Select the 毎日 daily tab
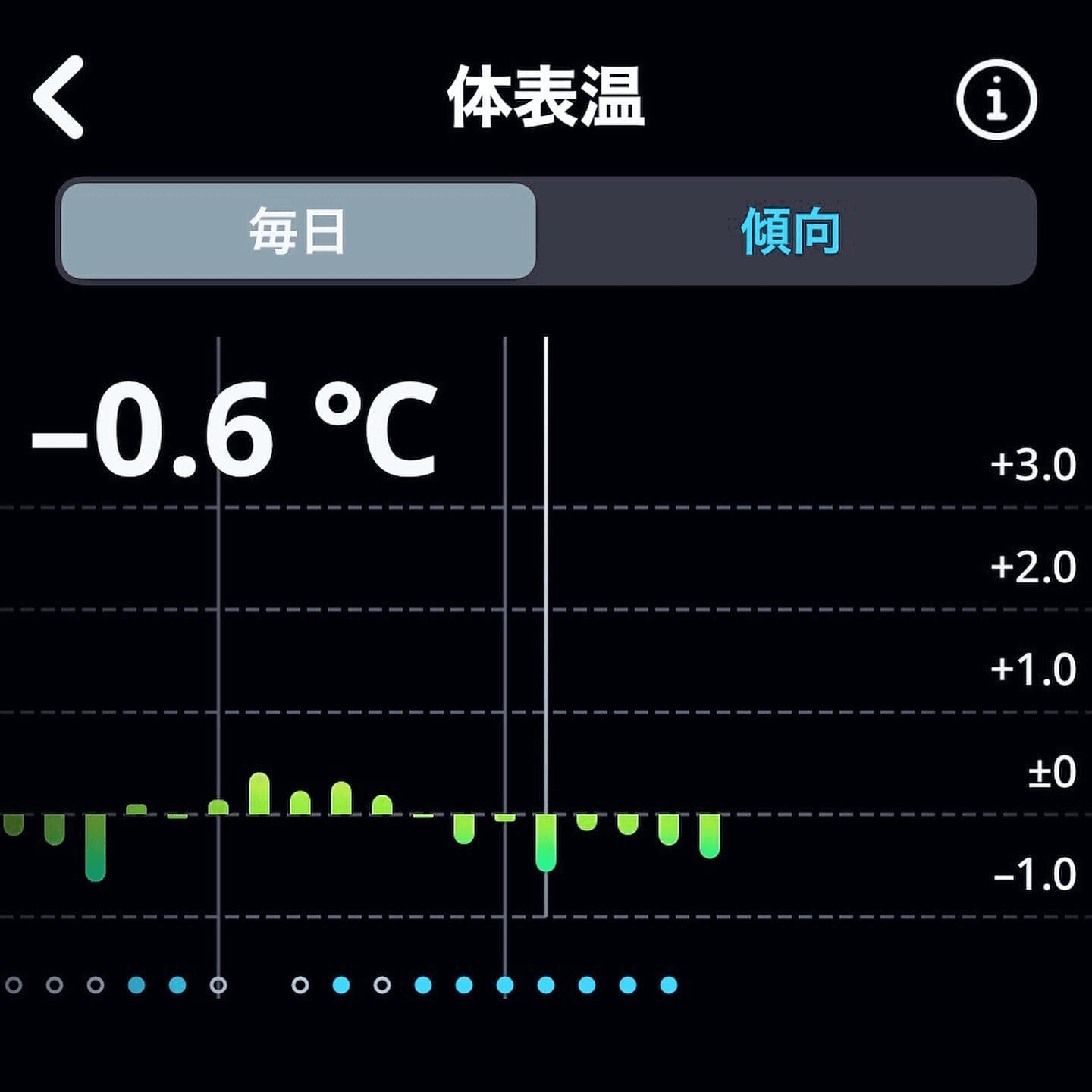The height and width of the screenshot is (1092, 1092). [298, 231]
